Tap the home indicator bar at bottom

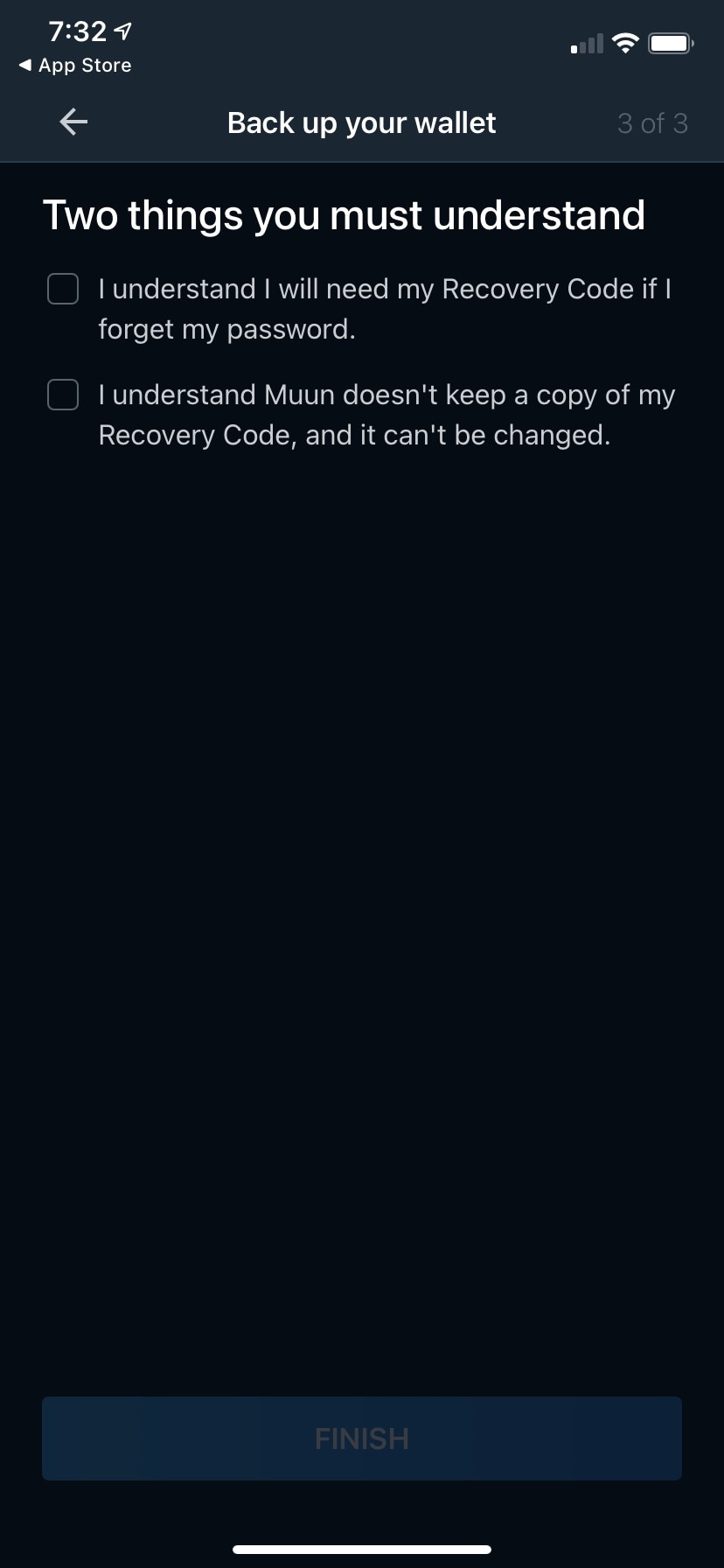click(361, 1547)
